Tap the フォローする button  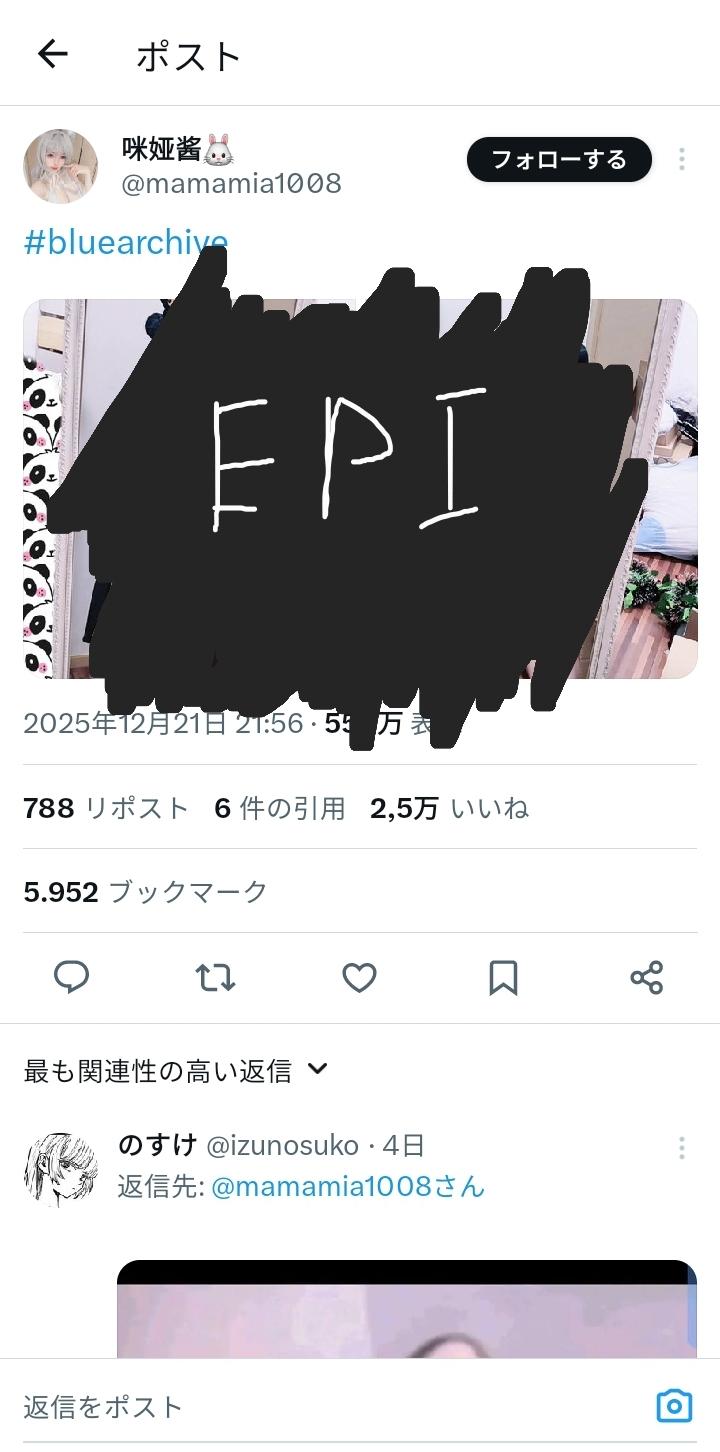559,160
